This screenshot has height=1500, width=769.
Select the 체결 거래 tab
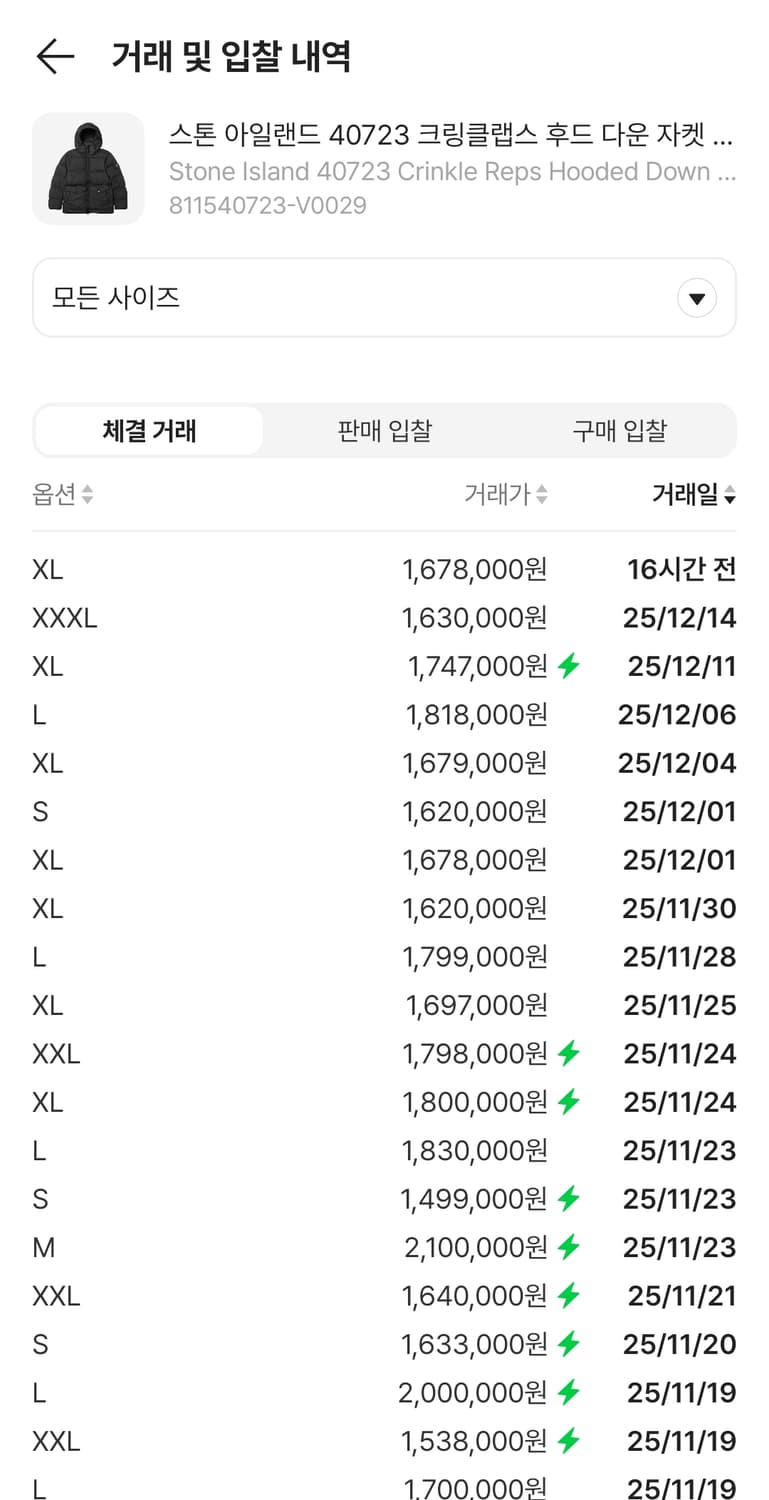pos(149,430)
